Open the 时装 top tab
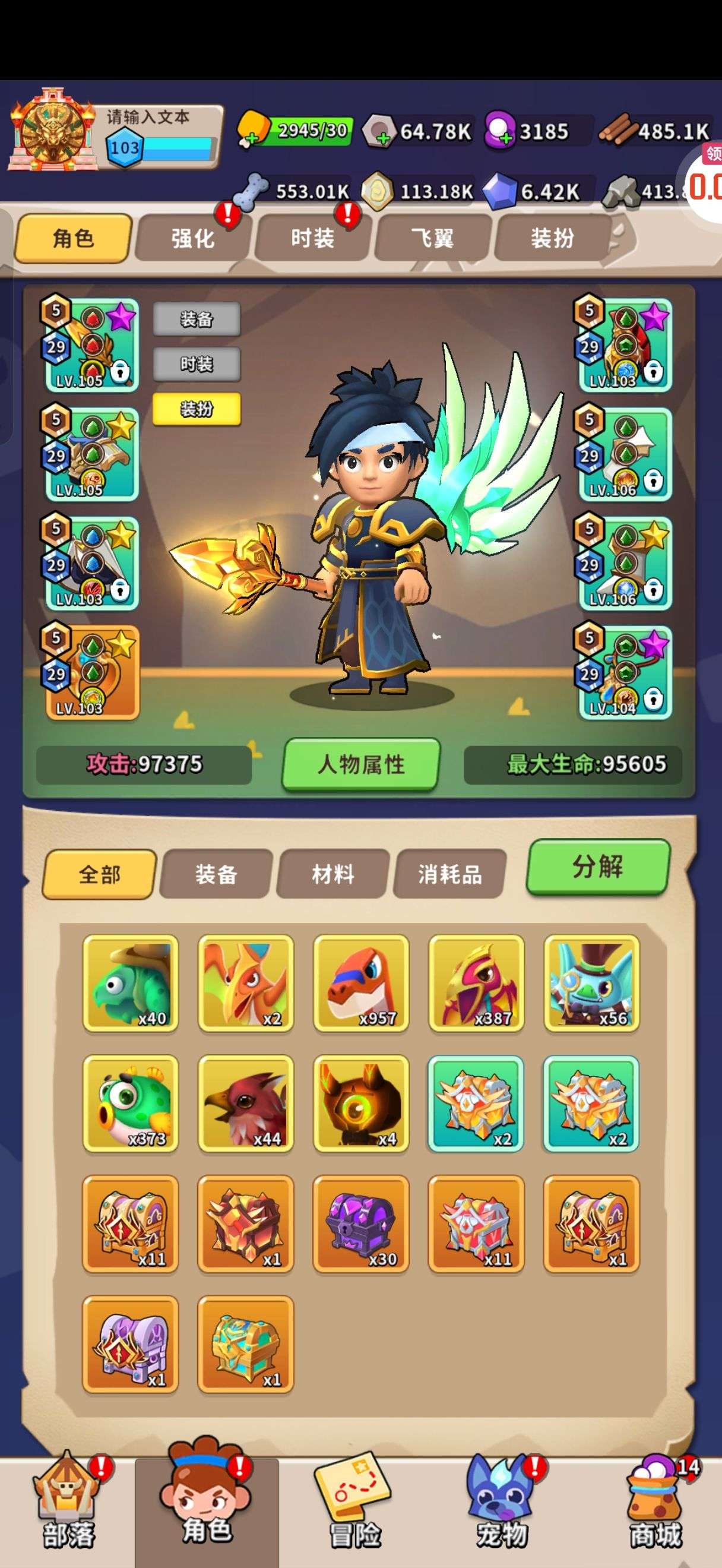Viewport: 722px width, 1568px height. tap(312, 238)
